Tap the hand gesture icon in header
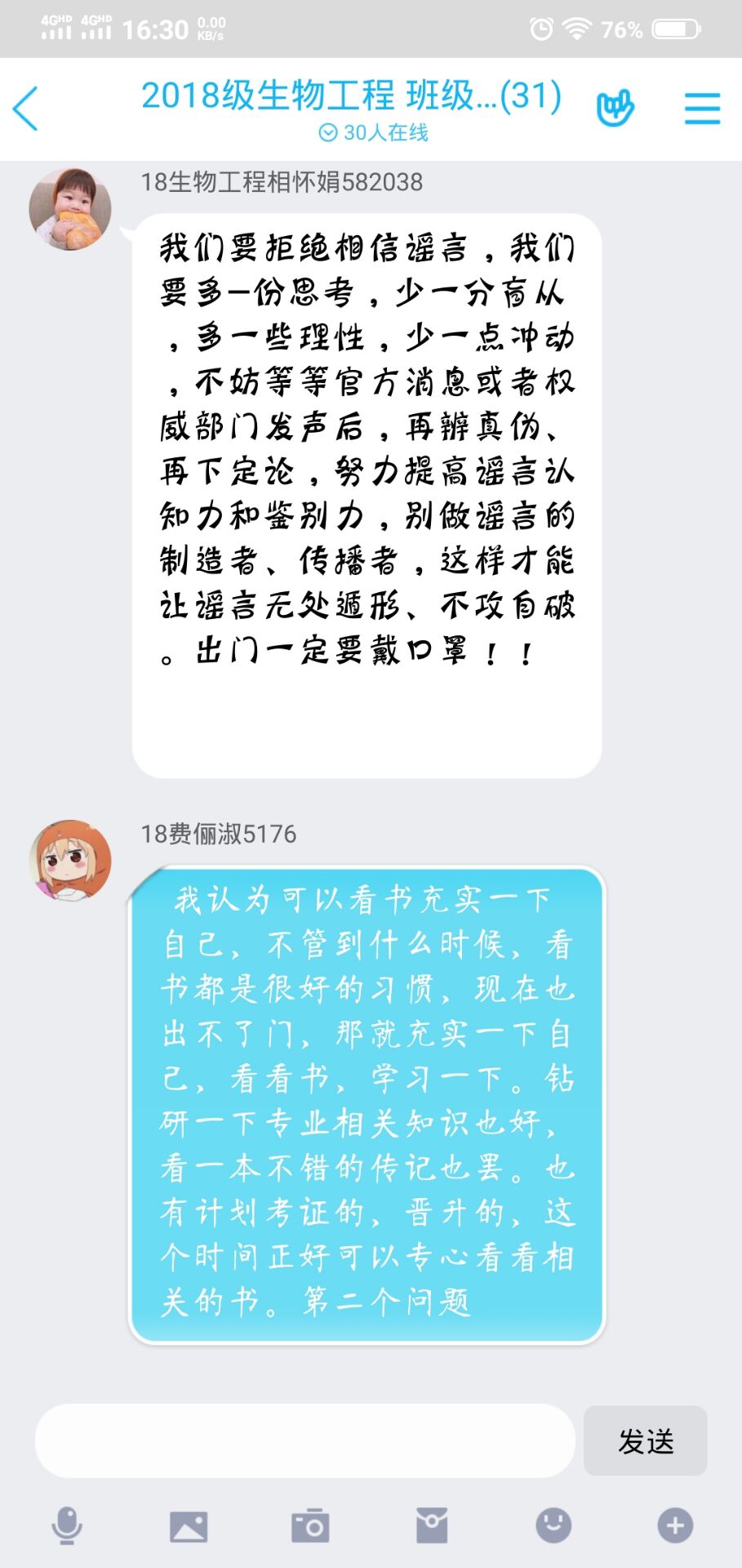This screenshot has width=742, height=1568. coord(615,109)
